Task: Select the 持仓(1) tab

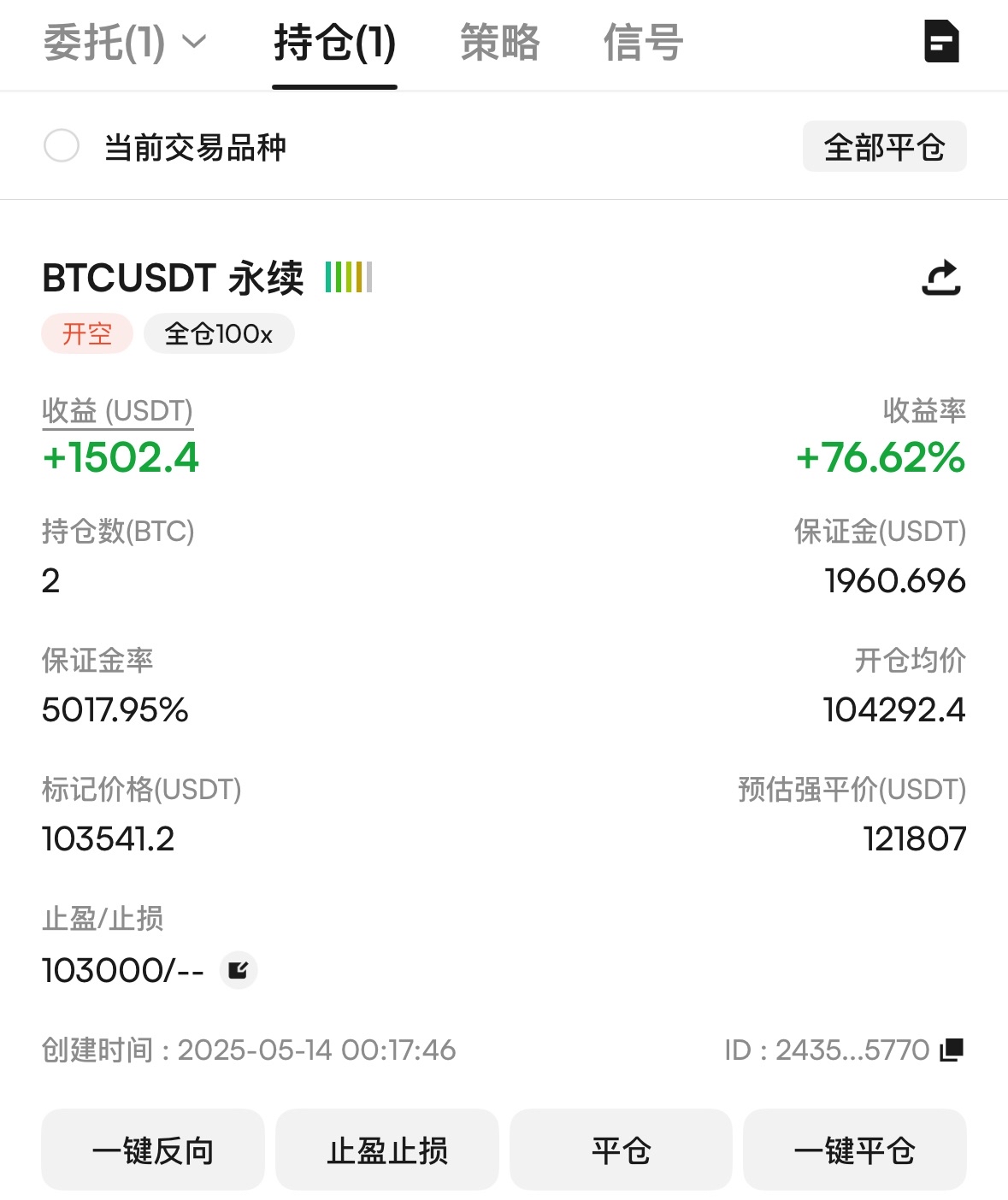Action: click(334, 43)
